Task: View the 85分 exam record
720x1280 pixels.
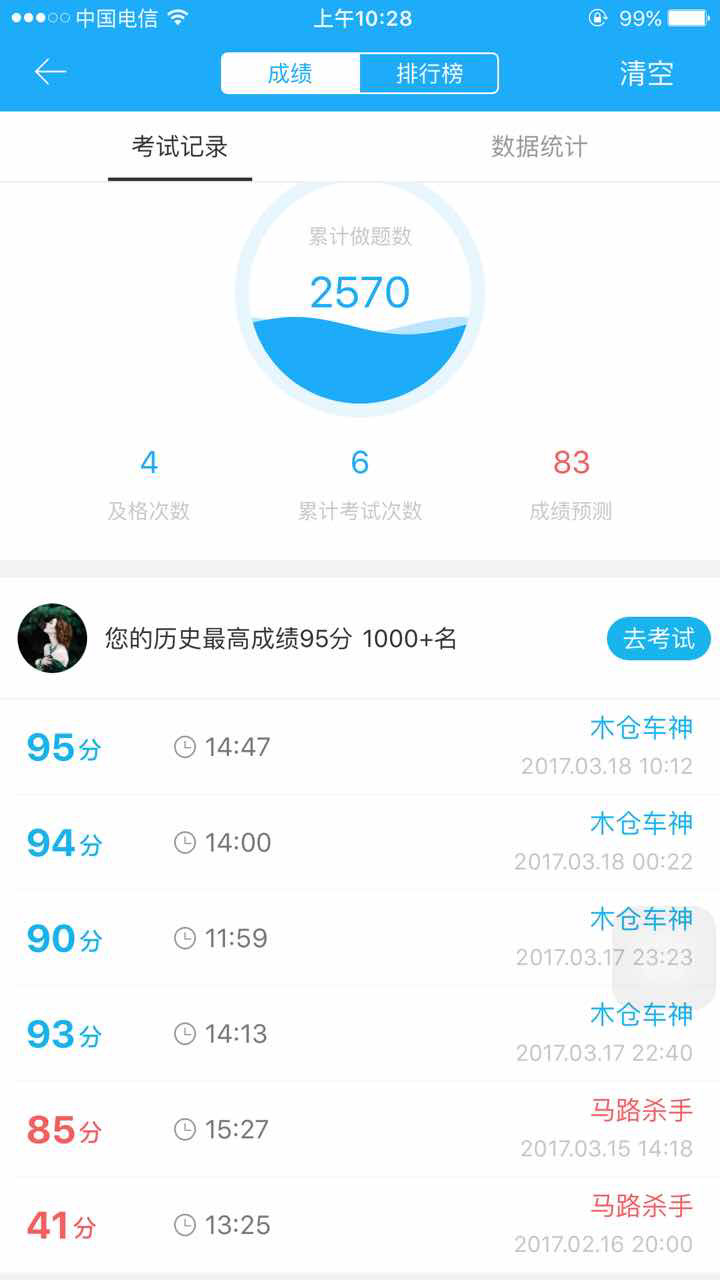Action: 360,1130
